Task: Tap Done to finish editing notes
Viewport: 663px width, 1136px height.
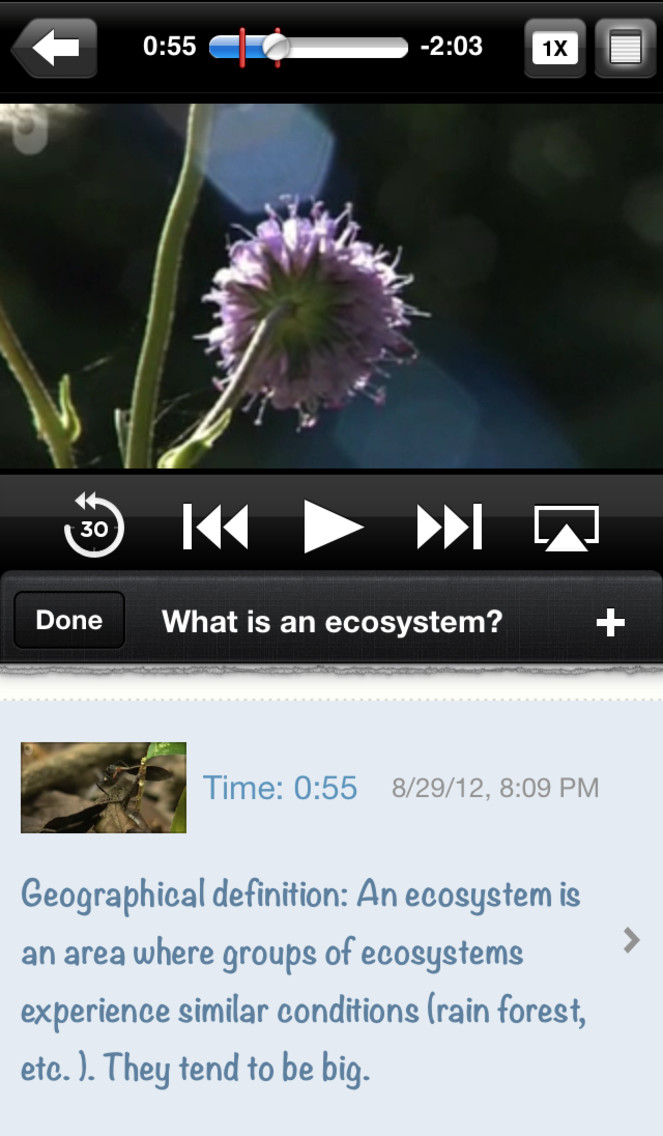Action: point(70,620)
